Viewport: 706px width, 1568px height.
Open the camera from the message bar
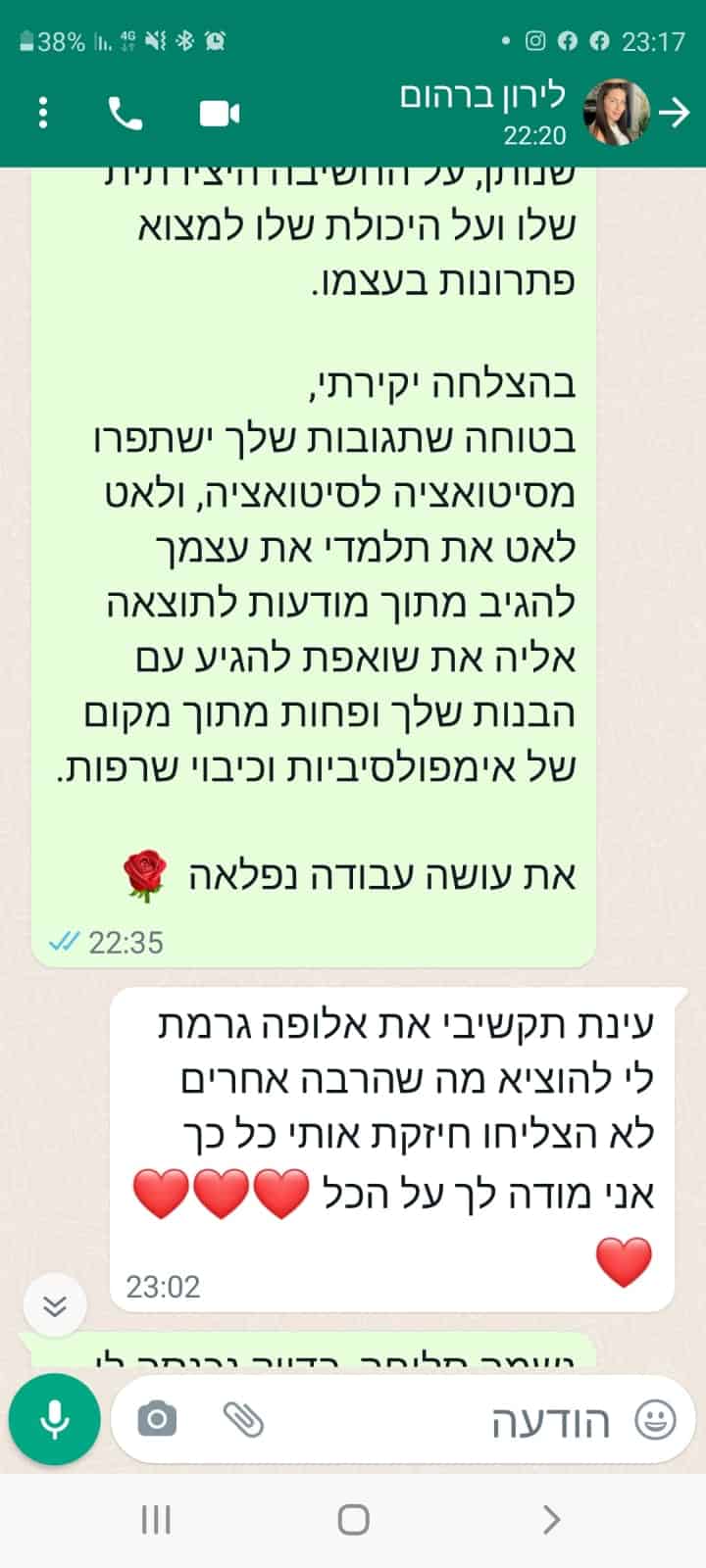(x=157, y=1418)
